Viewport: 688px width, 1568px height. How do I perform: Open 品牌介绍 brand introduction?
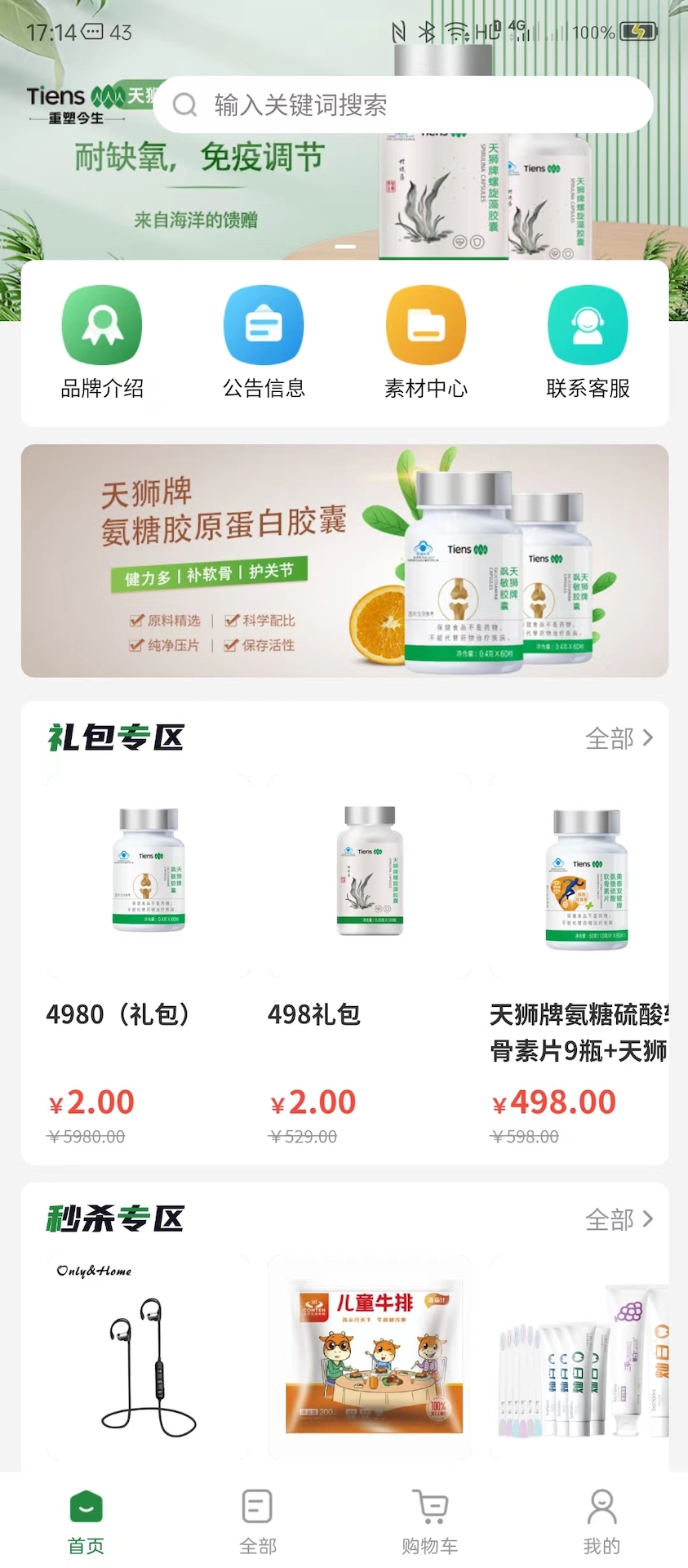pyautogui.click(x=102, y=341)
